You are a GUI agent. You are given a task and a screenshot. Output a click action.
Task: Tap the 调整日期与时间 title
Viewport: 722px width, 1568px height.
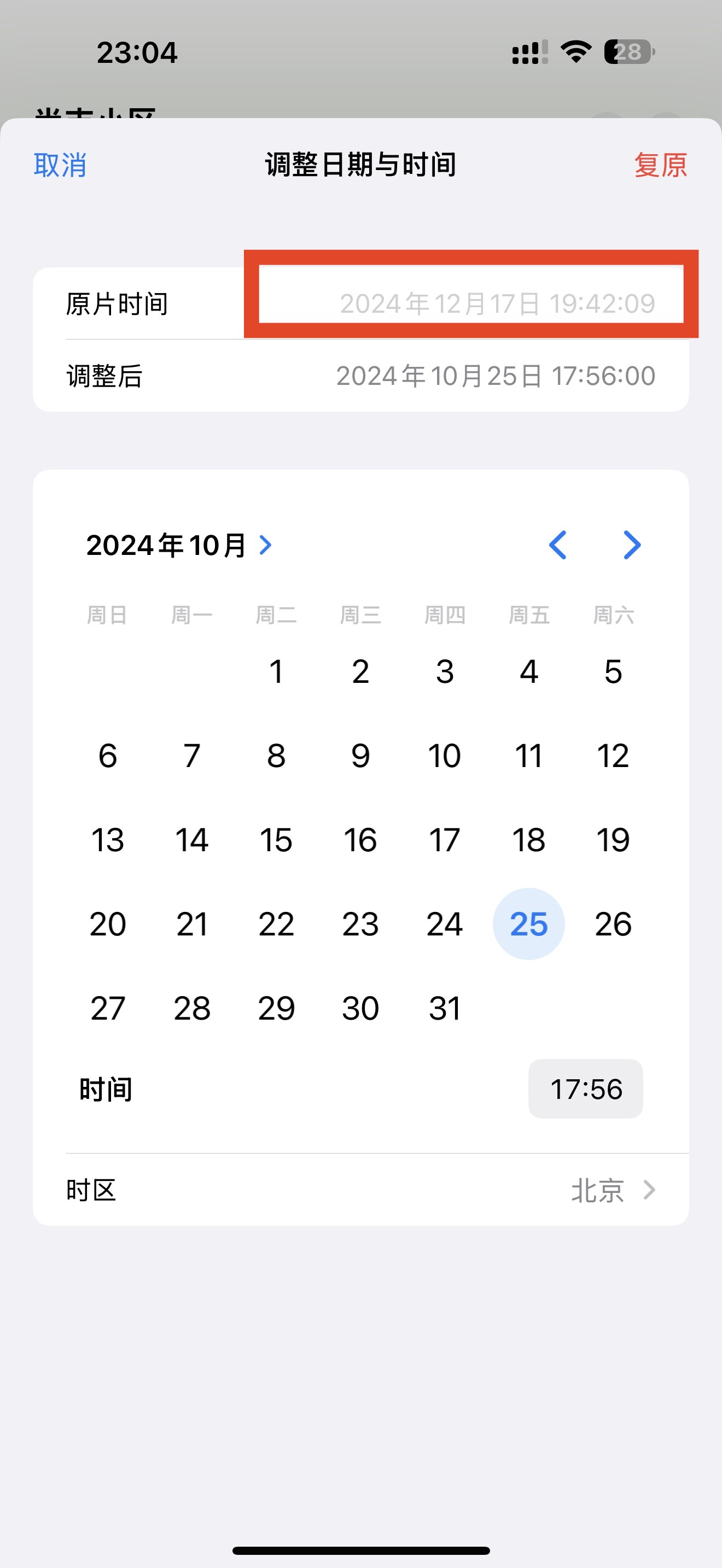coord(361,165)
